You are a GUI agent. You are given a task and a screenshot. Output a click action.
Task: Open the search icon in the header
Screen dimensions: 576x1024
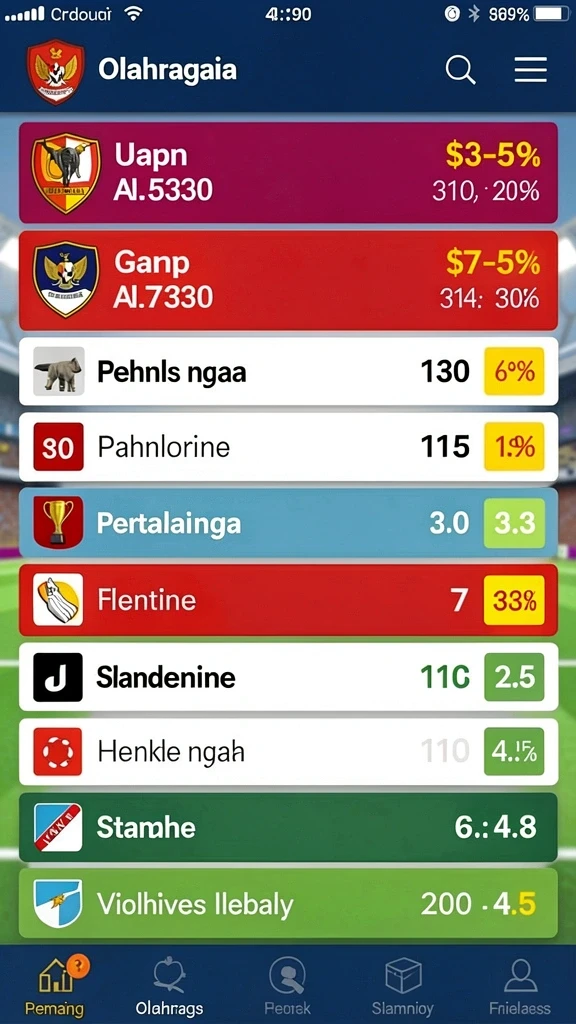pyautogui.click(x=460, y=69)
